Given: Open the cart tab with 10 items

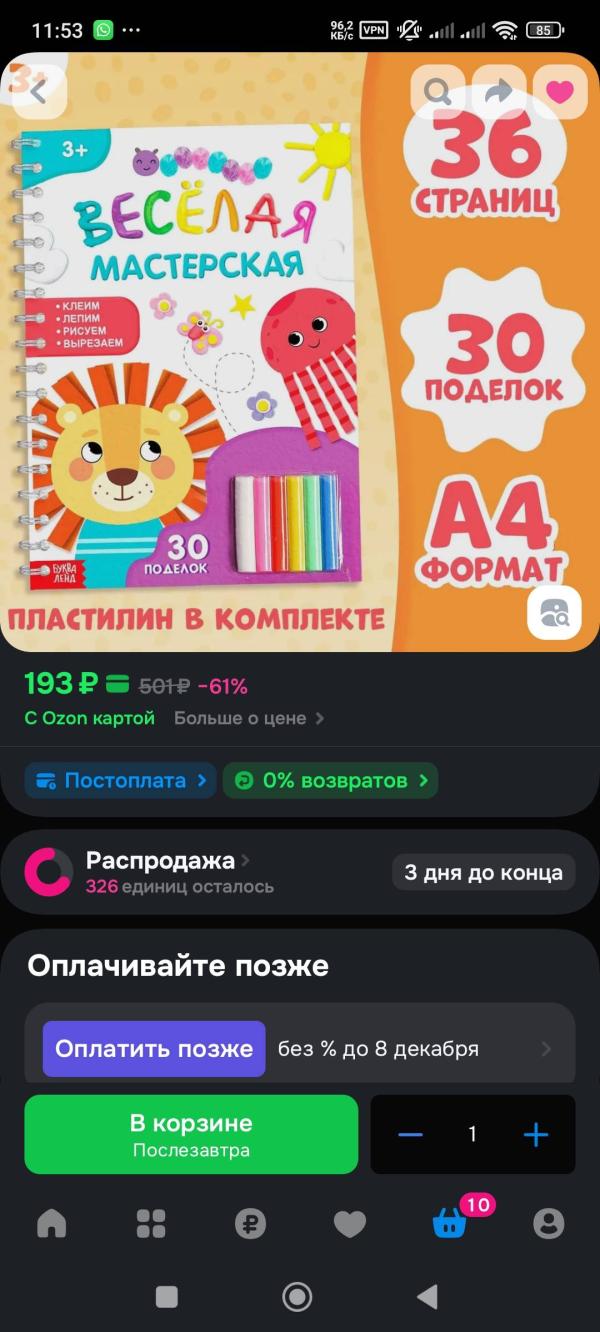Looking at the screenshot, I should (x=450, y=1222).
